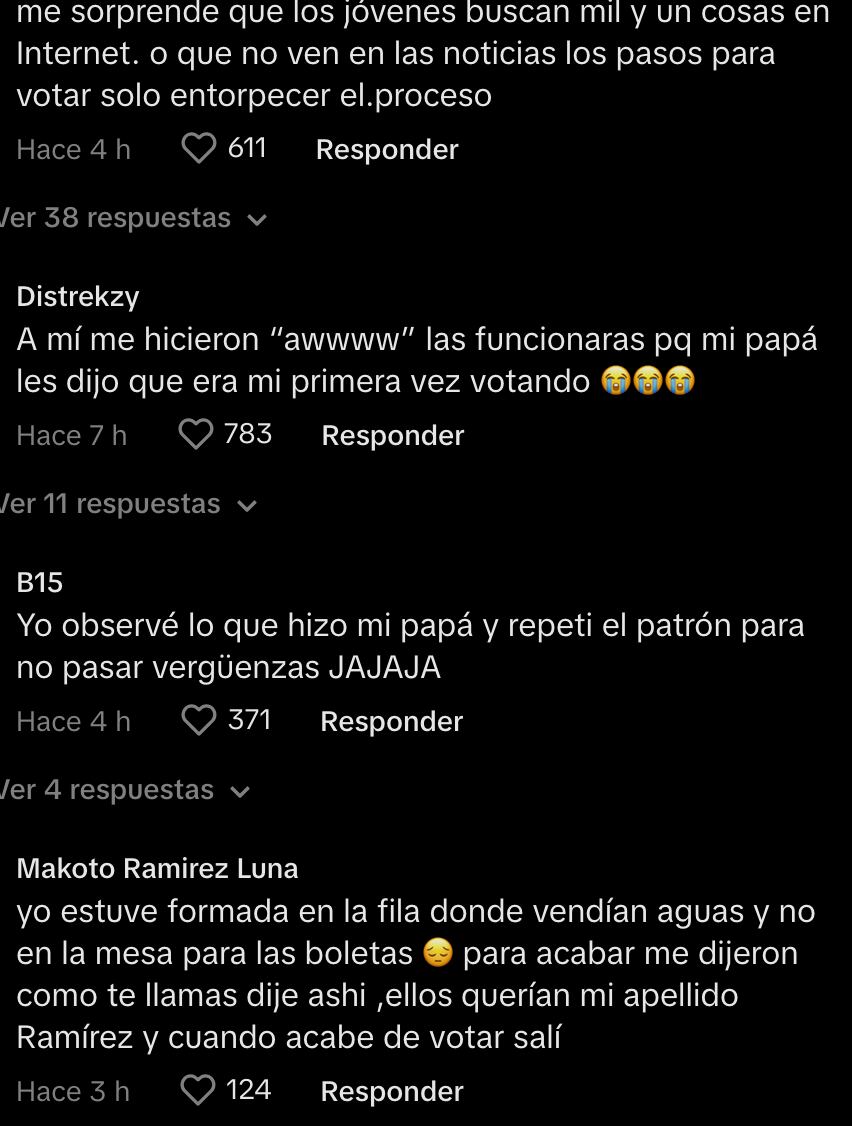Viewport: 852px width, 1126px height.
Task: Like Makoto Ramirez Luna's comment
Action: pyautogui.click(x=198, y=1090)
